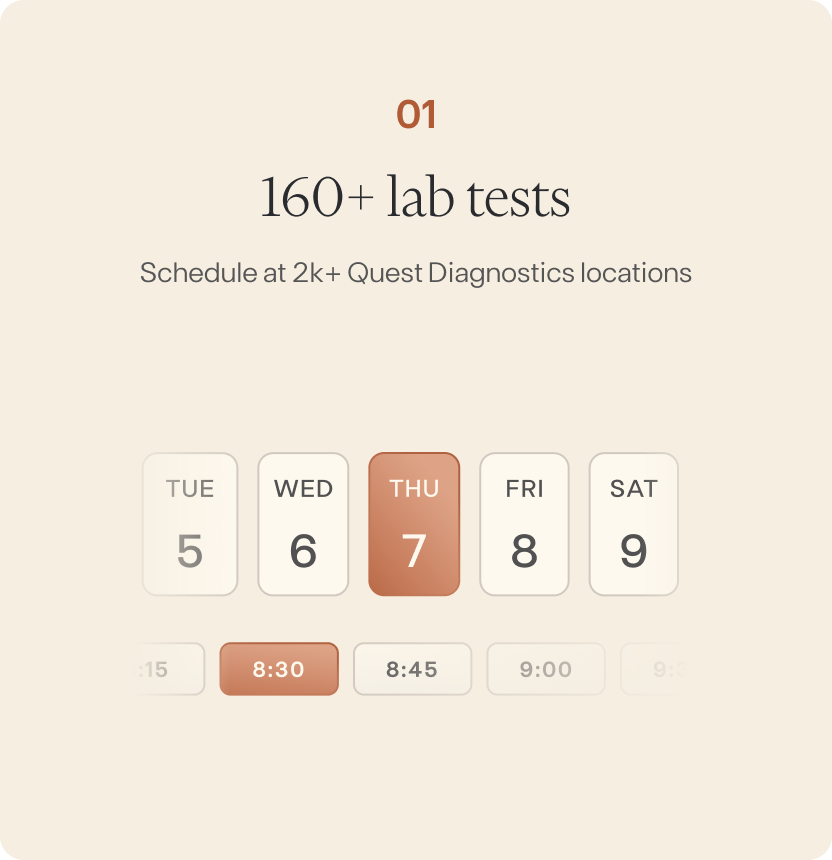Select the Tuesday 5 date card
The image size is (832, 860).
190,523
